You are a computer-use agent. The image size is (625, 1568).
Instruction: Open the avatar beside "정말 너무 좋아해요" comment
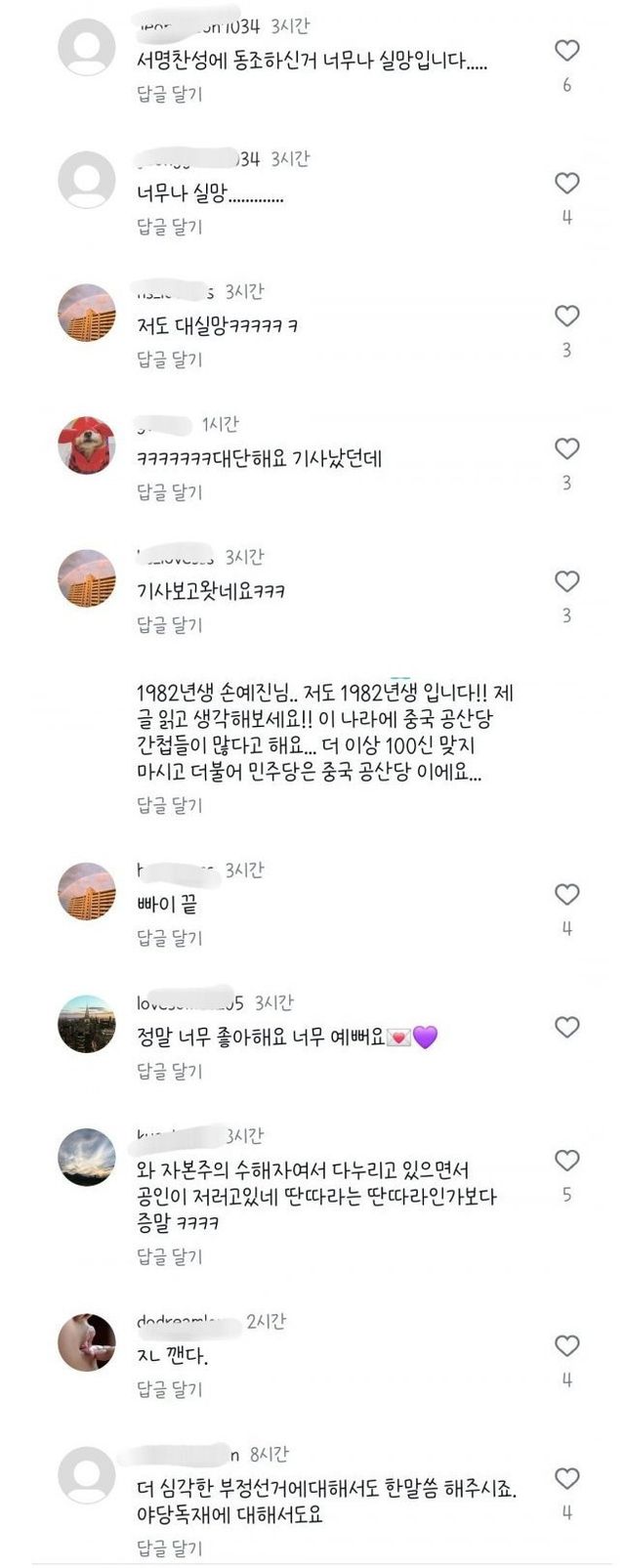[x=87, y=1024]
